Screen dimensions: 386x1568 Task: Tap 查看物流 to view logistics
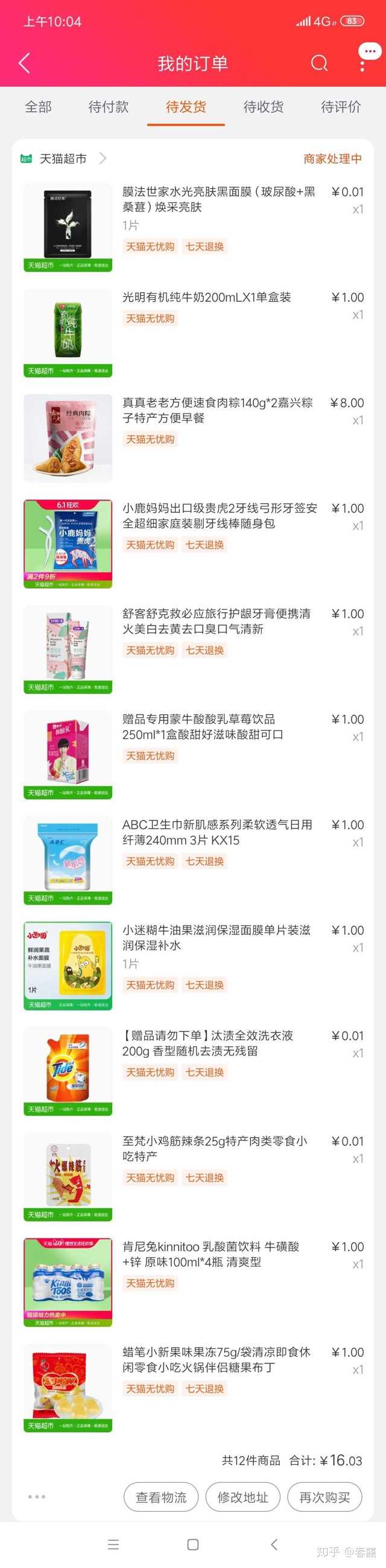tap(161, 1497)
